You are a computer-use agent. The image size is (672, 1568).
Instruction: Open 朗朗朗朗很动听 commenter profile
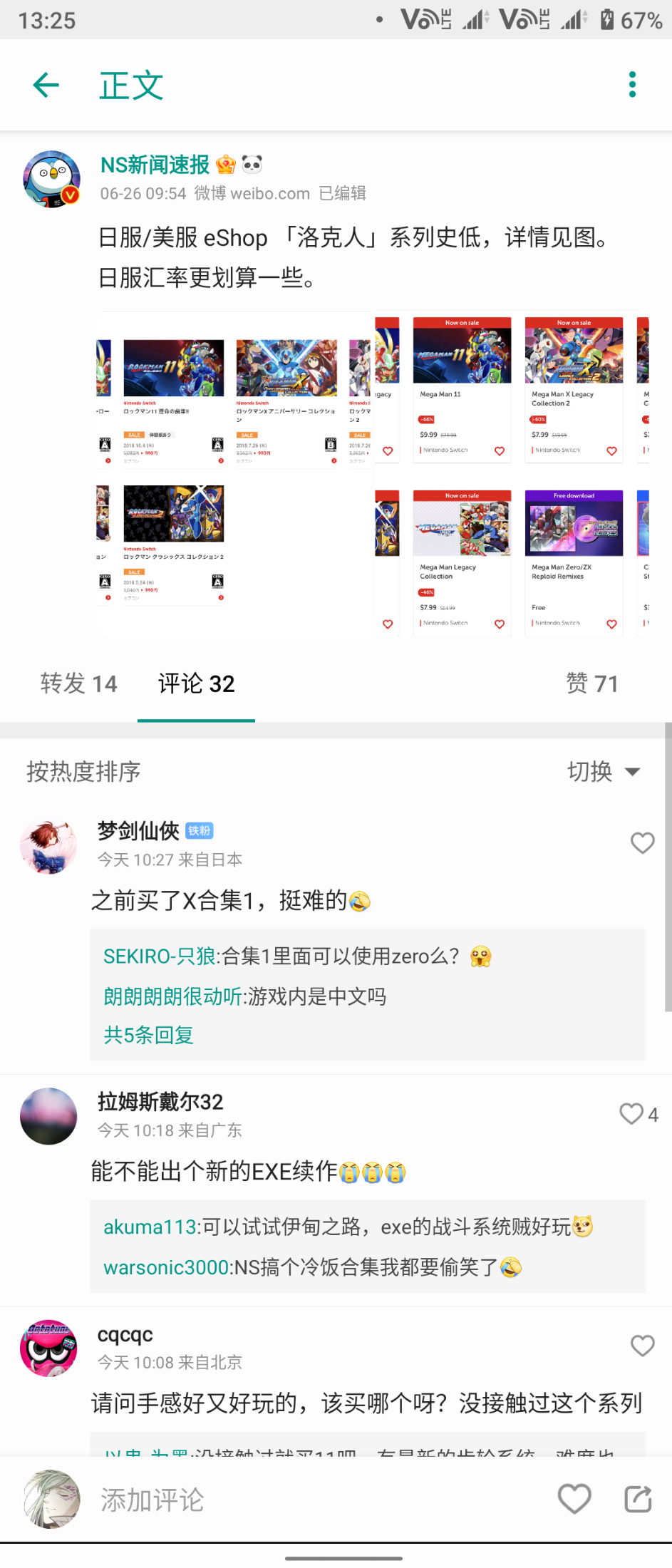[x=172, y=996]
